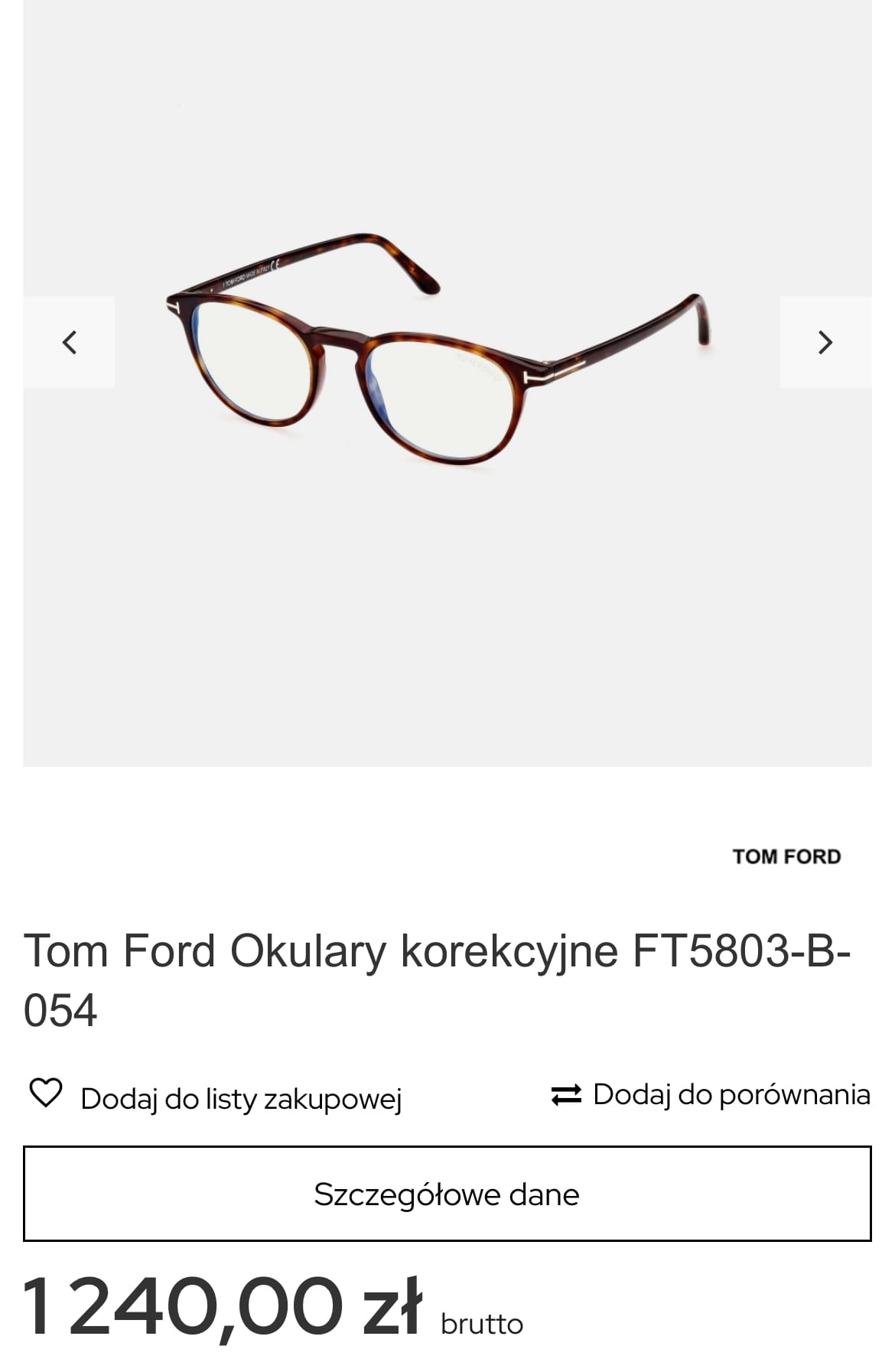Open the Tom Ford brand link

pyautogui.click(x=786, y=856)
